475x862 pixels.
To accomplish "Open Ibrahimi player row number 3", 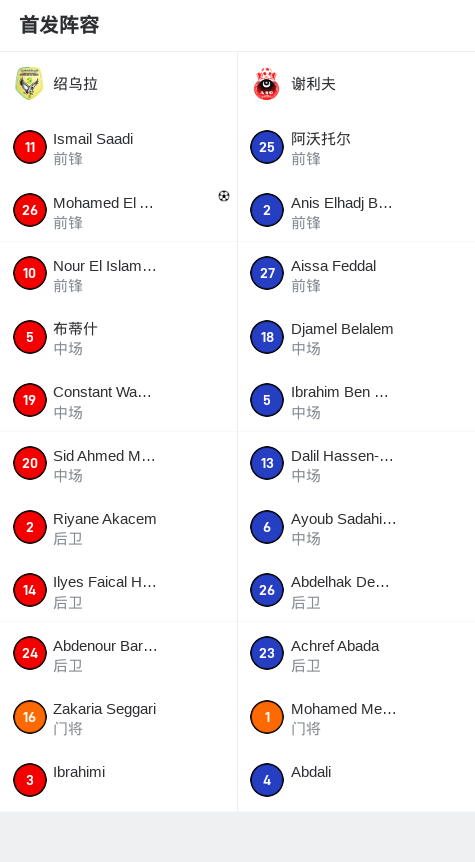I will (118, 780).
